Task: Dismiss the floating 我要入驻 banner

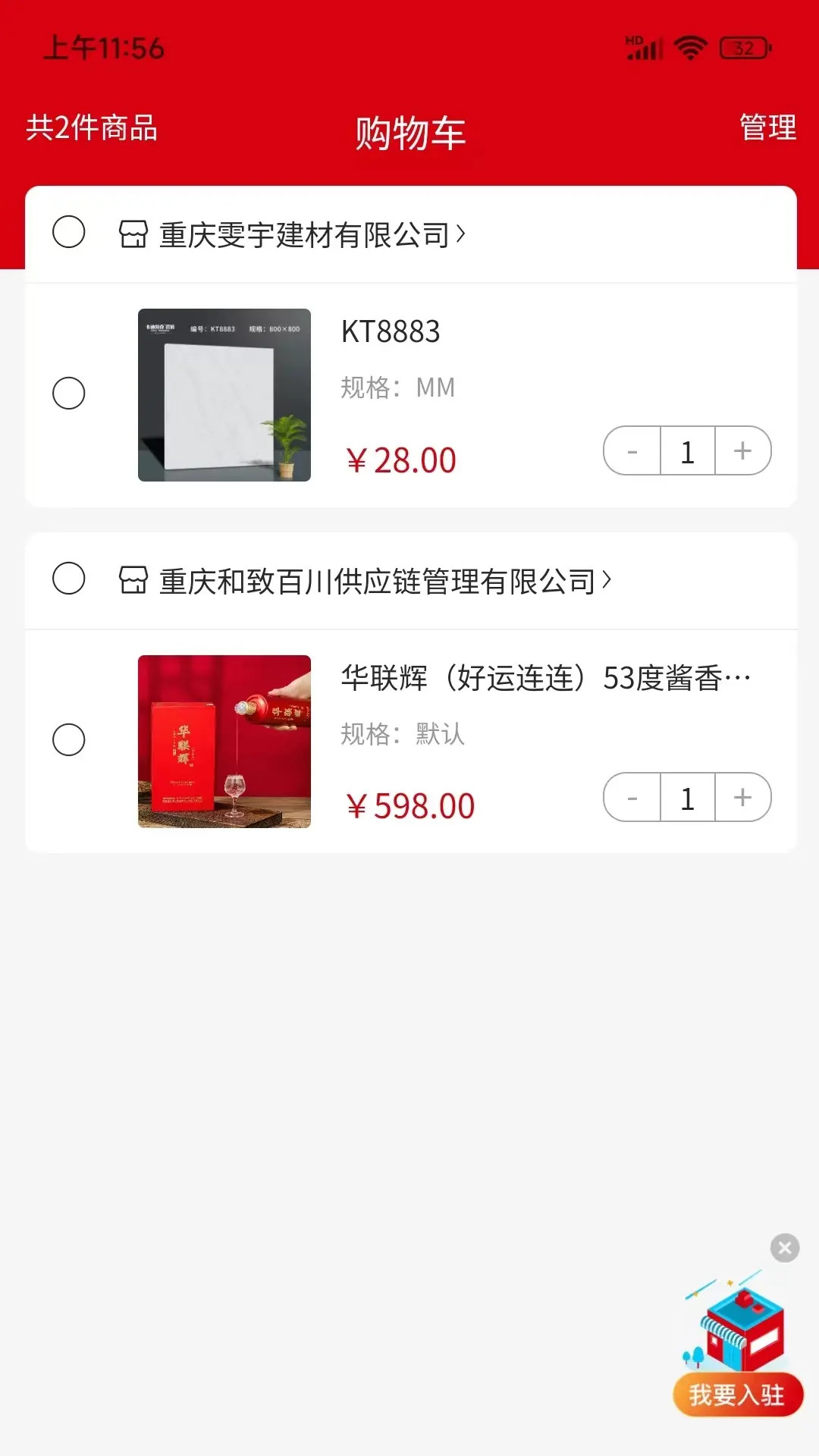Action: click(785, 1247)
